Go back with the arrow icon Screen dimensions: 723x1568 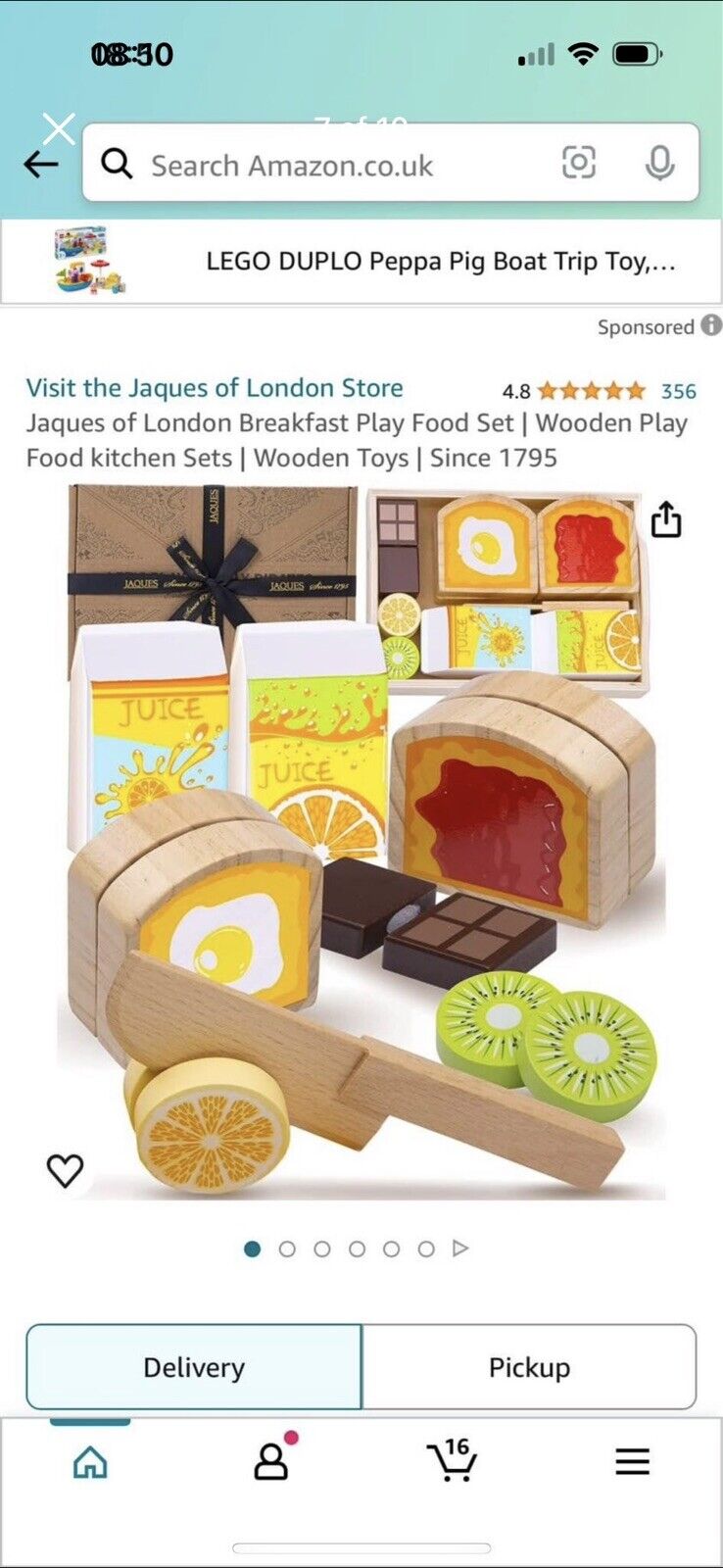40,165
